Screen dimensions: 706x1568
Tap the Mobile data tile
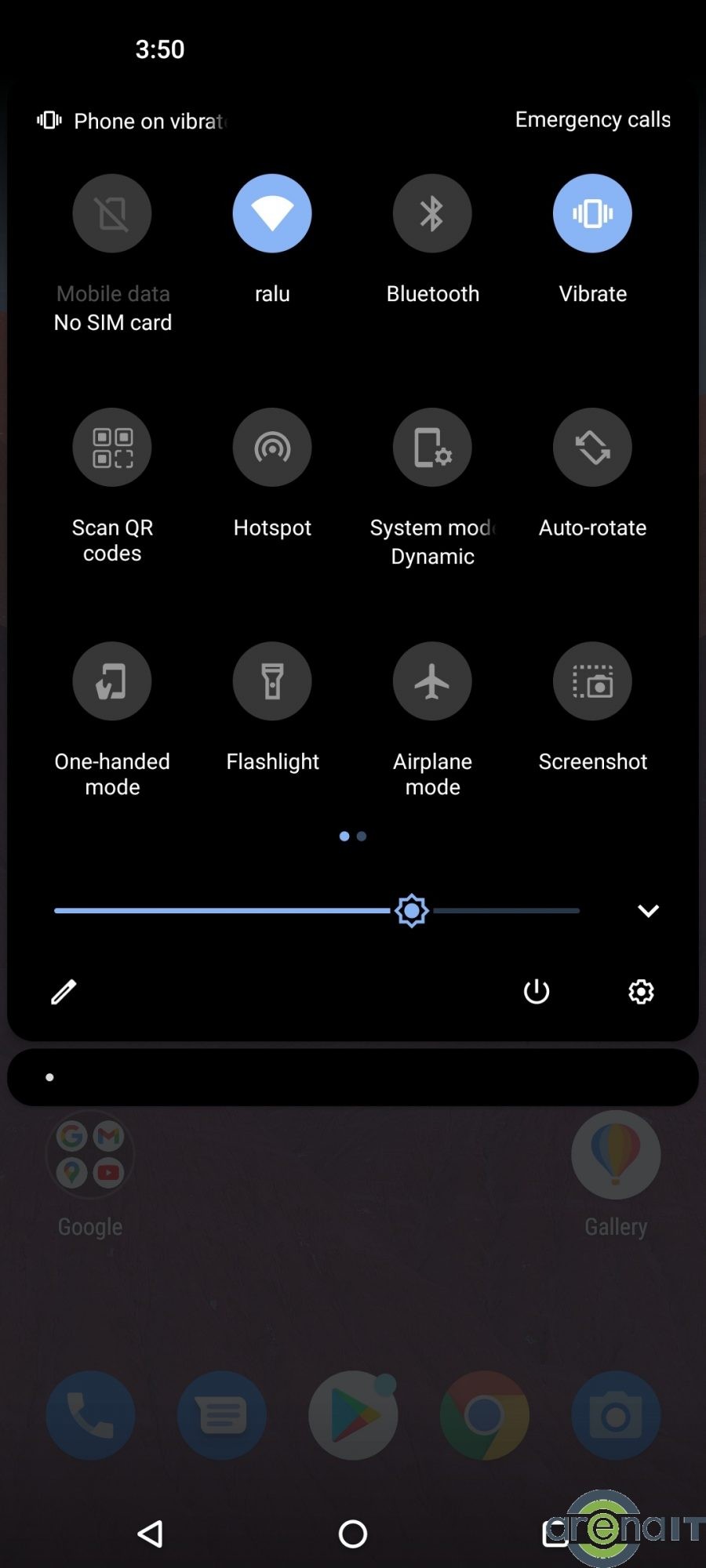click(x=112, y=213)
